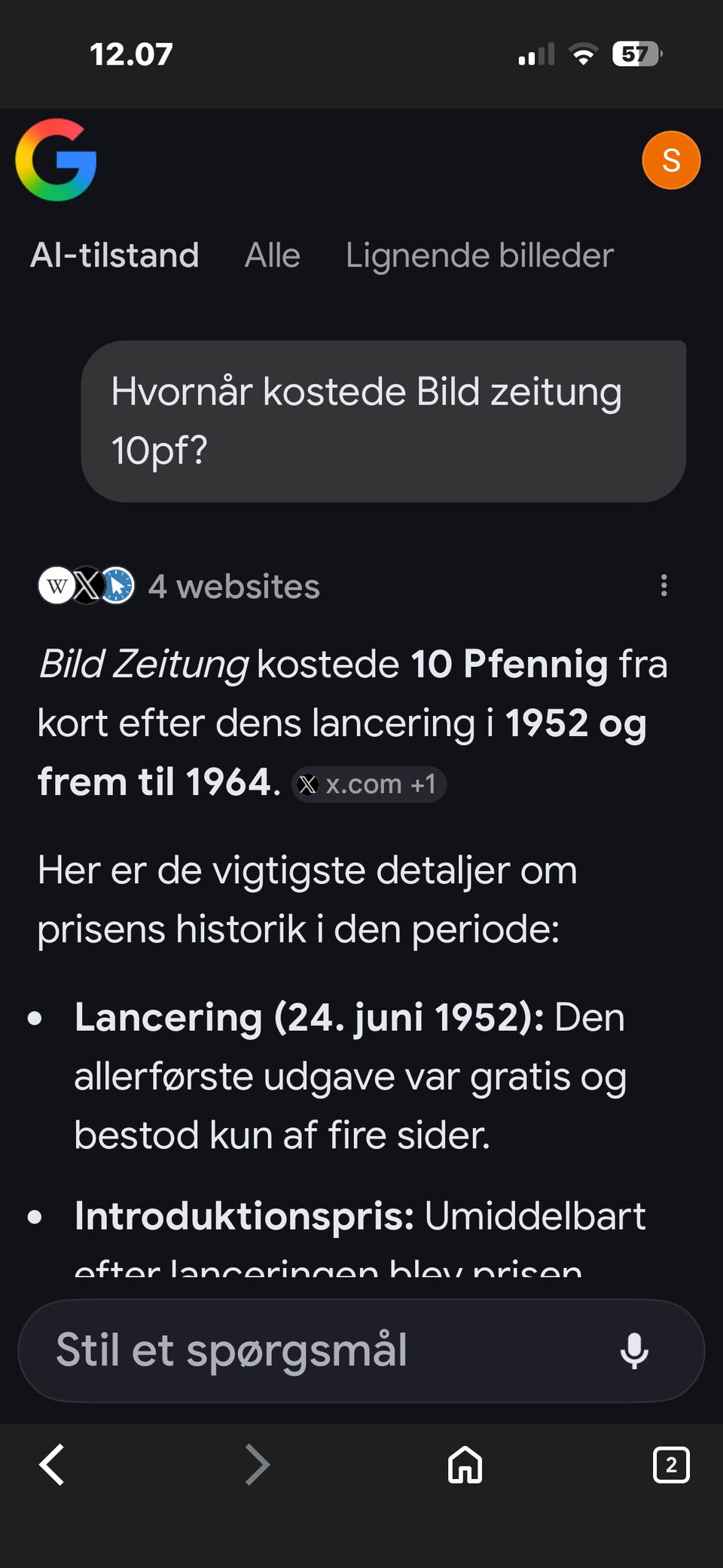
Task: Navigate back with the left arrow
Action: tap(50, 1465)
